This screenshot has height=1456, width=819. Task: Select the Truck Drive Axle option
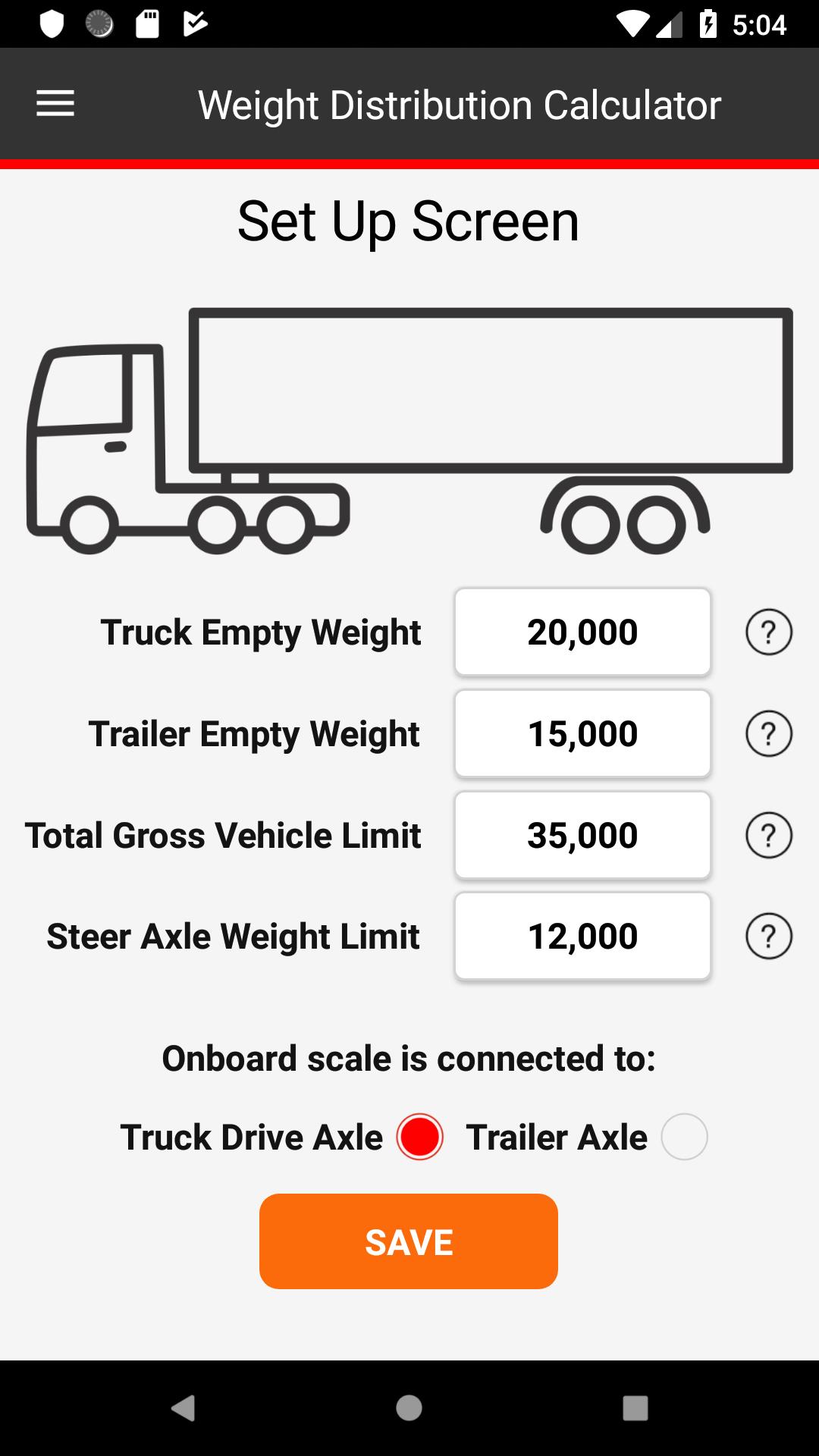point(419,1137)
